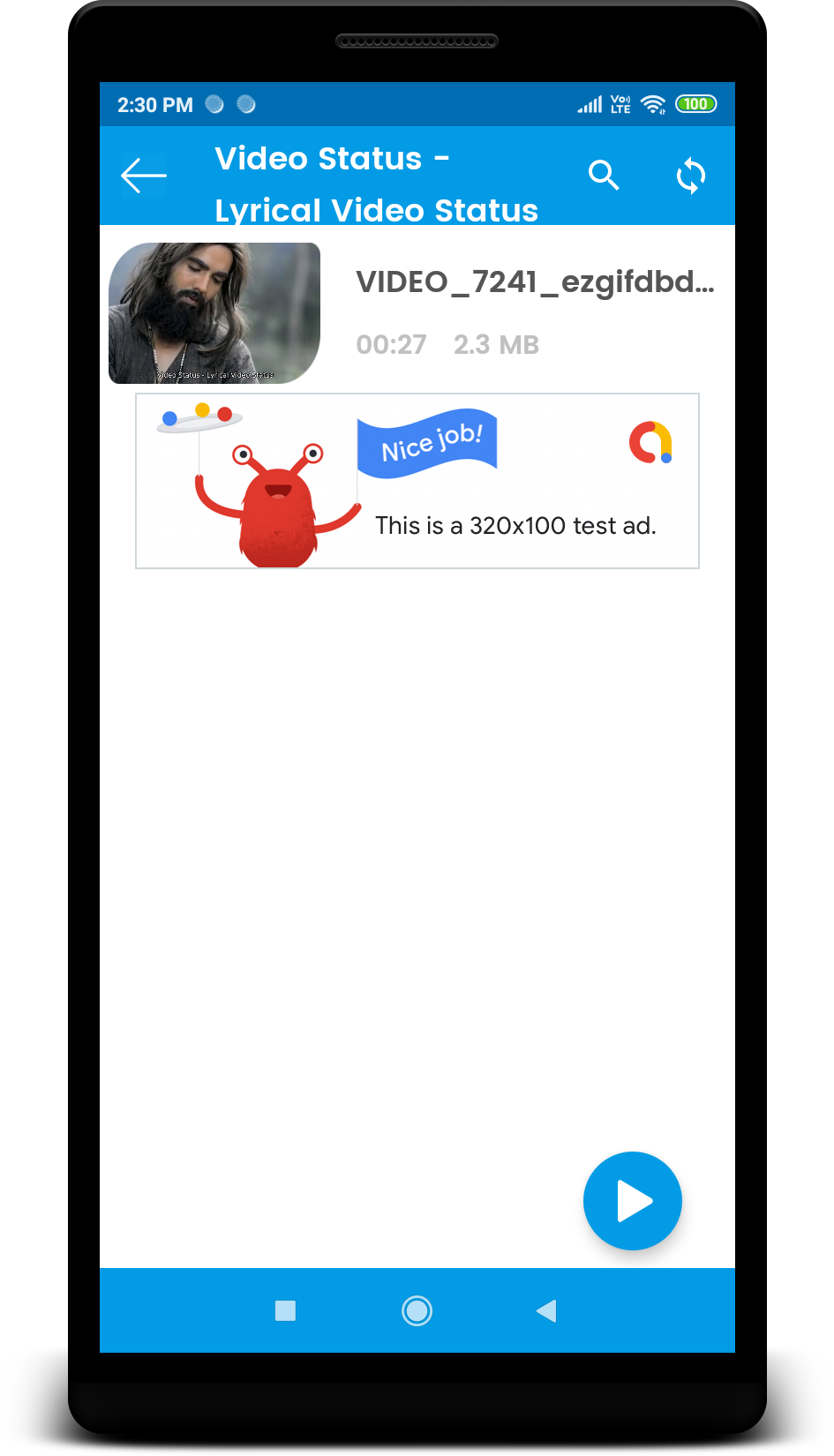Open search in the app bar
834x1456 pixels.
[604, 176]
